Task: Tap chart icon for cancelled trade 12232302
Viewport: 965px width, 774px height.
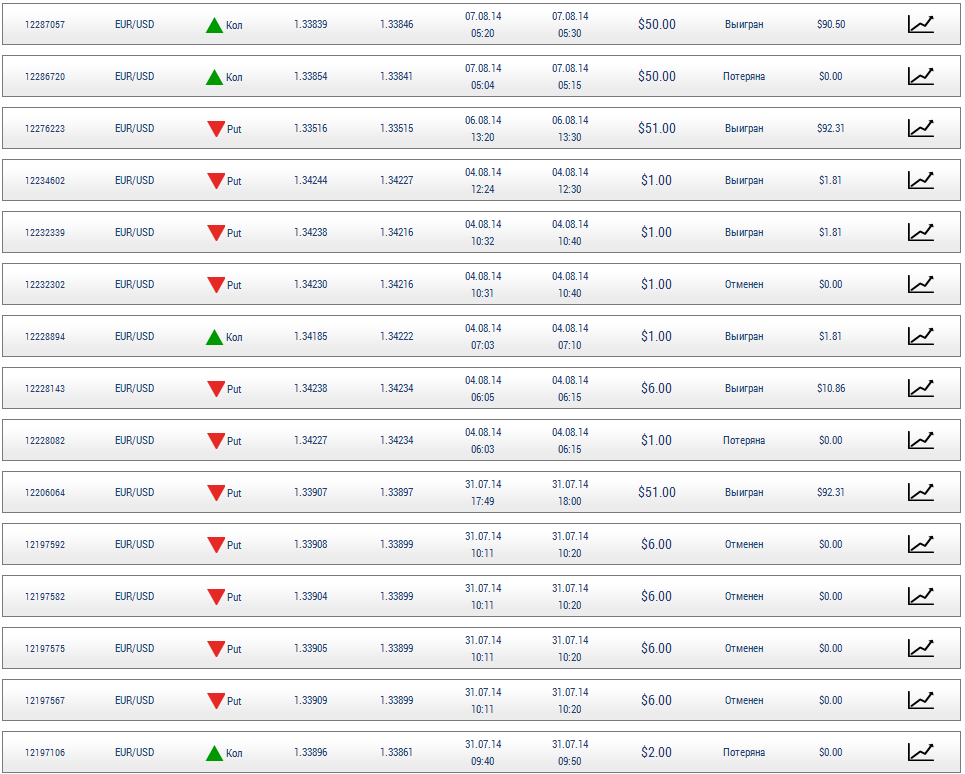Action: pos(920,284)
